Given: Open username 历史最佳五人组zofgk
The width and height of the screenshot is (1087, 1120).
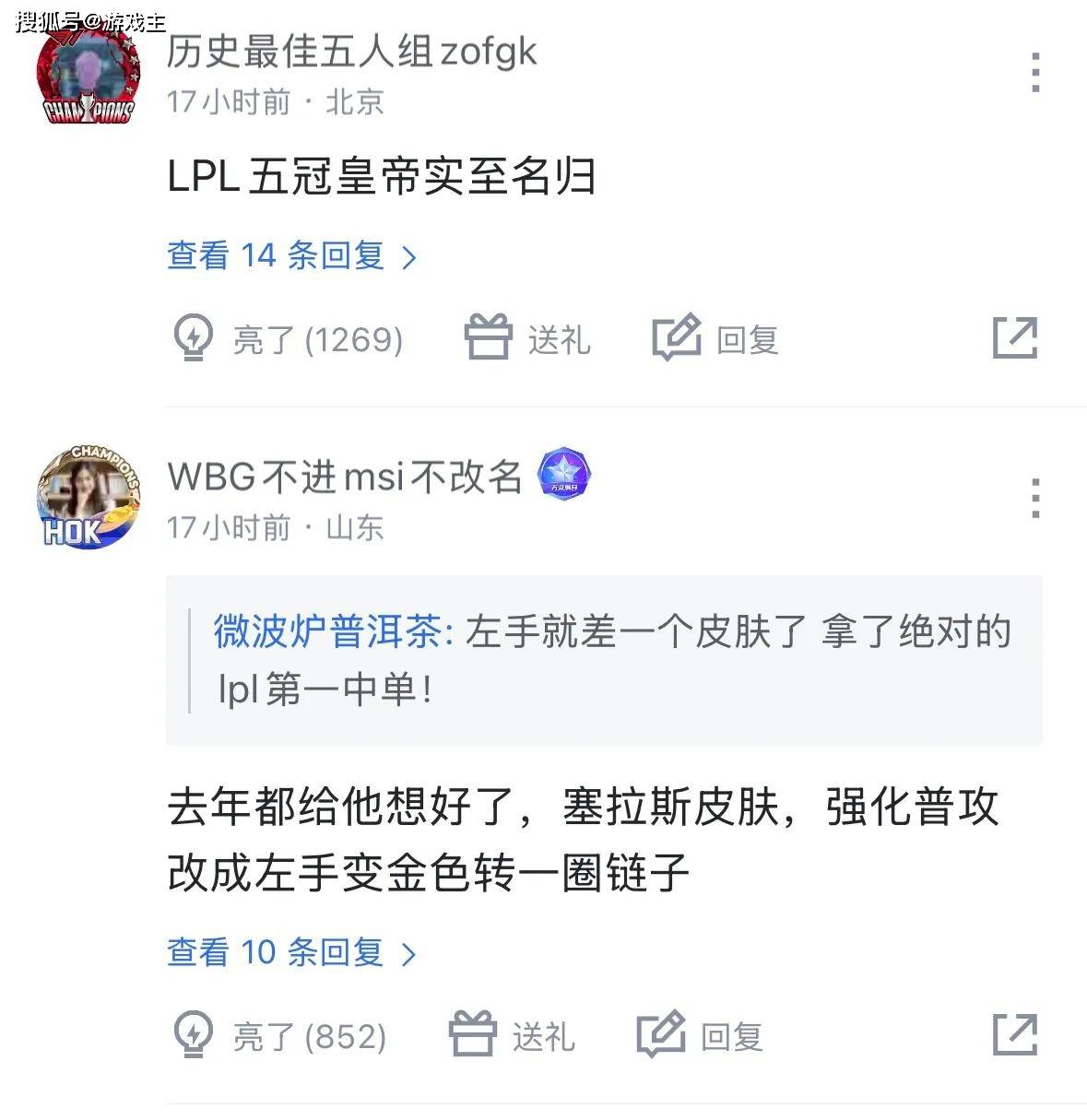Looking at the screenshot, I should (x=350, y=53).
